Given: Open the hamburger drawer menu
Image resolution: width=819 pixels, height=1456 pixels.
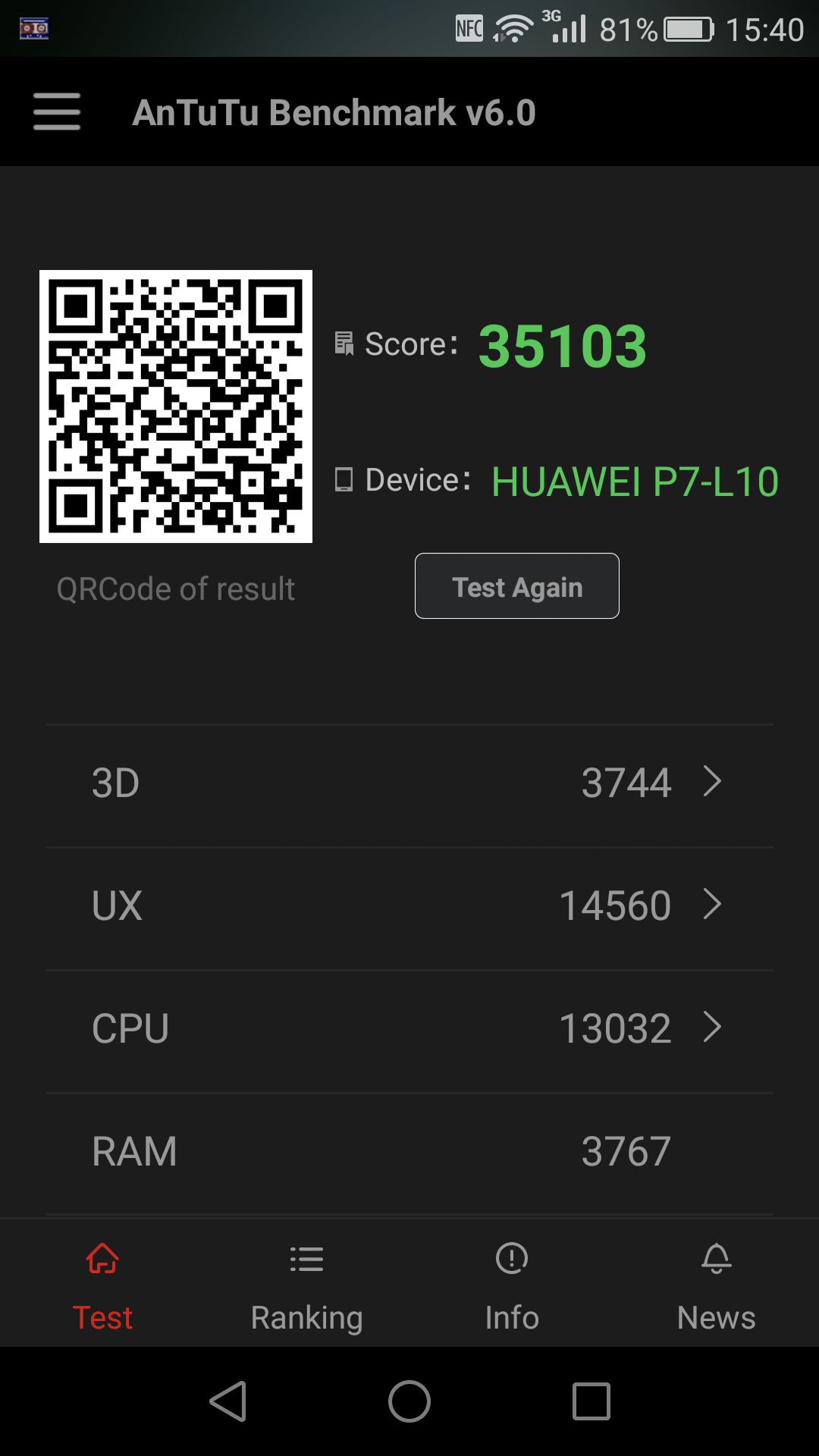Looking at the screenshot, I should click(57, 111).
